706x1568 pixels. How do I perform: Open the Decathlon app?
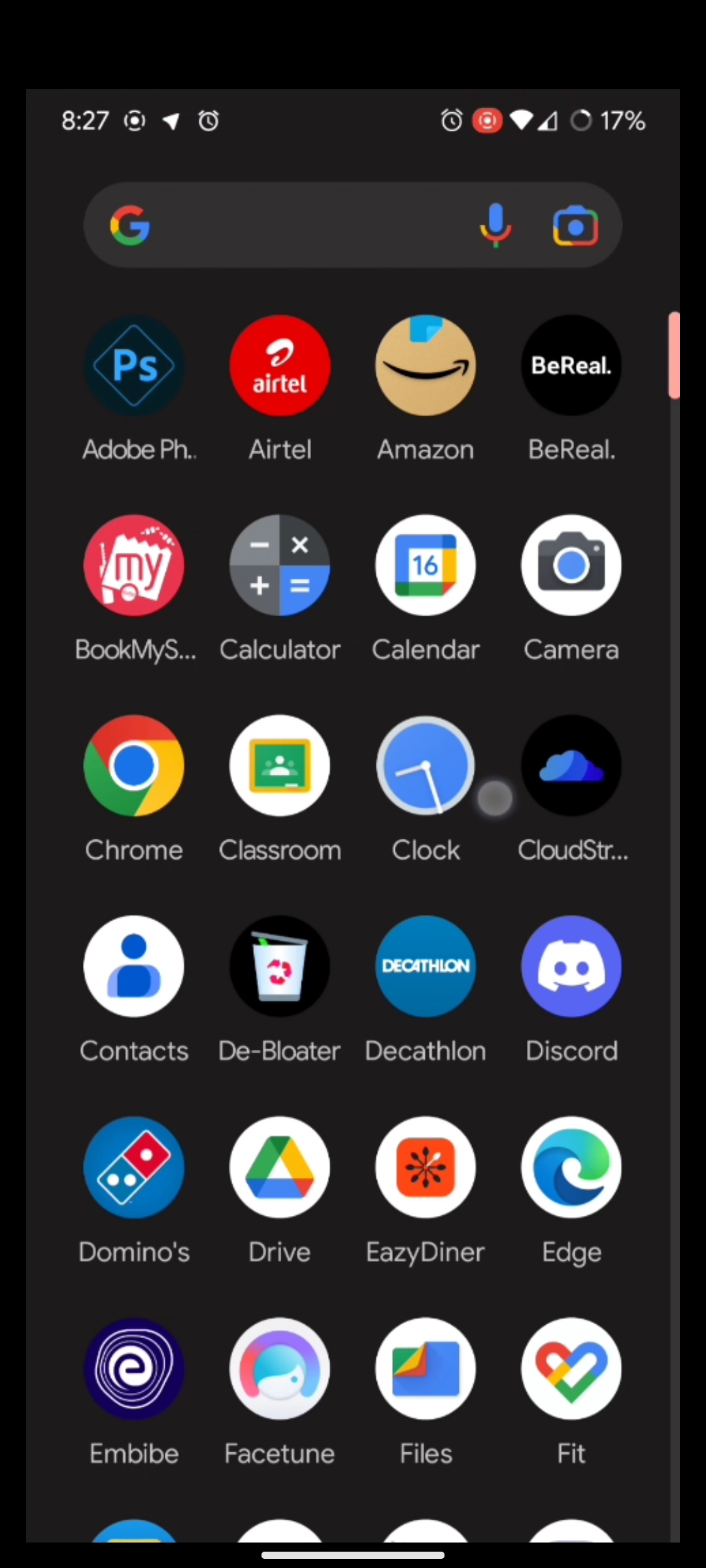point(426,966)
